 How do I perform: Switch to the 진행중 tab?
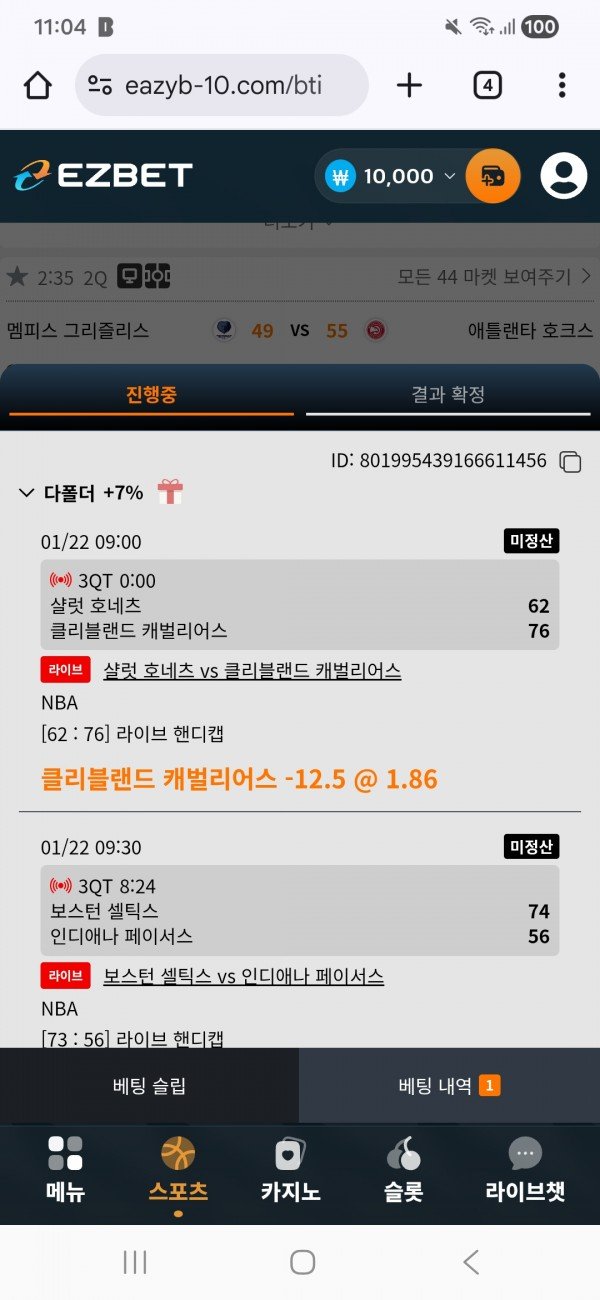[151, 394]
